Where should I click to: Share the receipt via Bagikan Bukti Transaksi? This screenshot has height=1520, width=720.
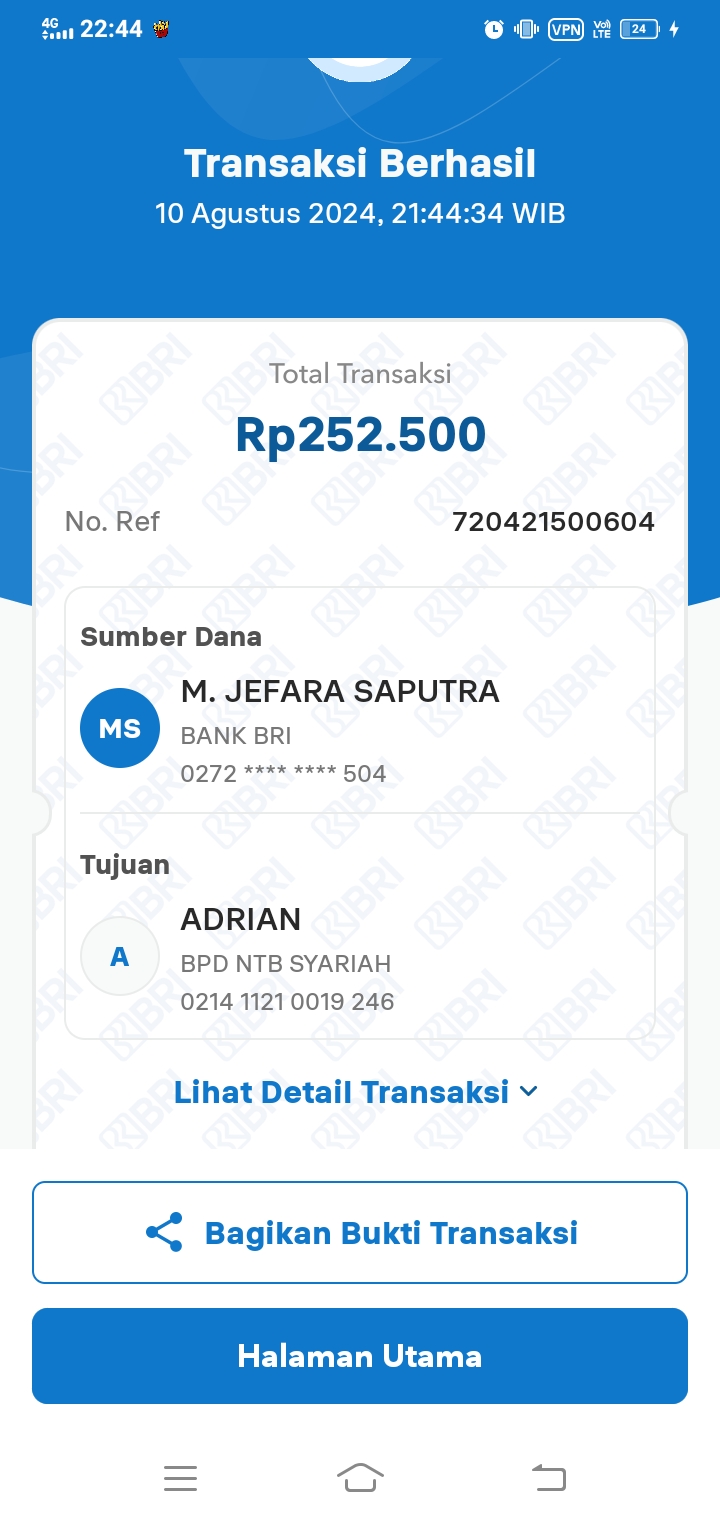pos(360,1232)
